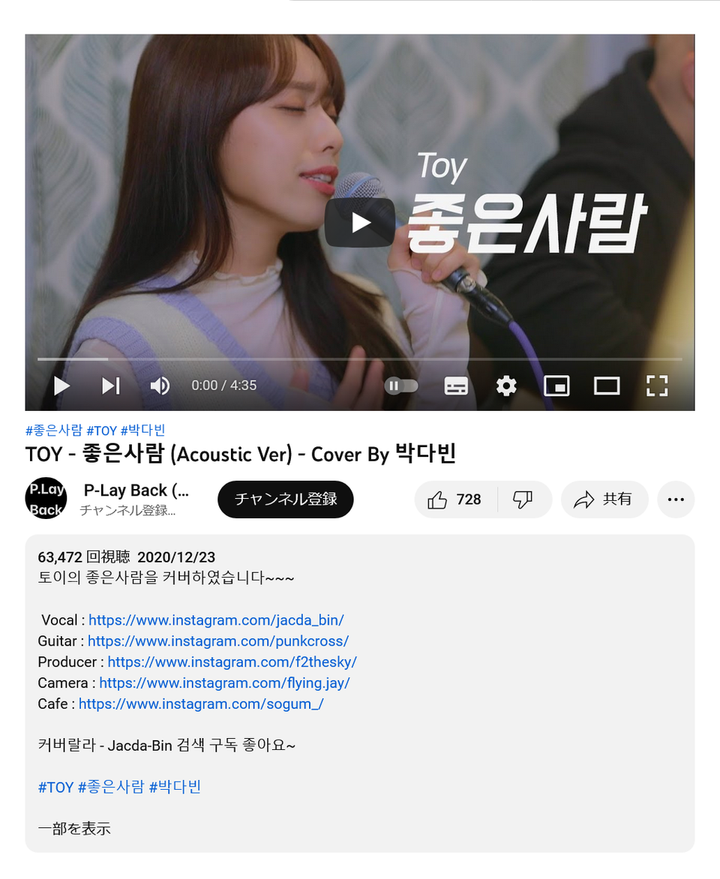
Task: Mute the video volume
Action: coord(160,386)
